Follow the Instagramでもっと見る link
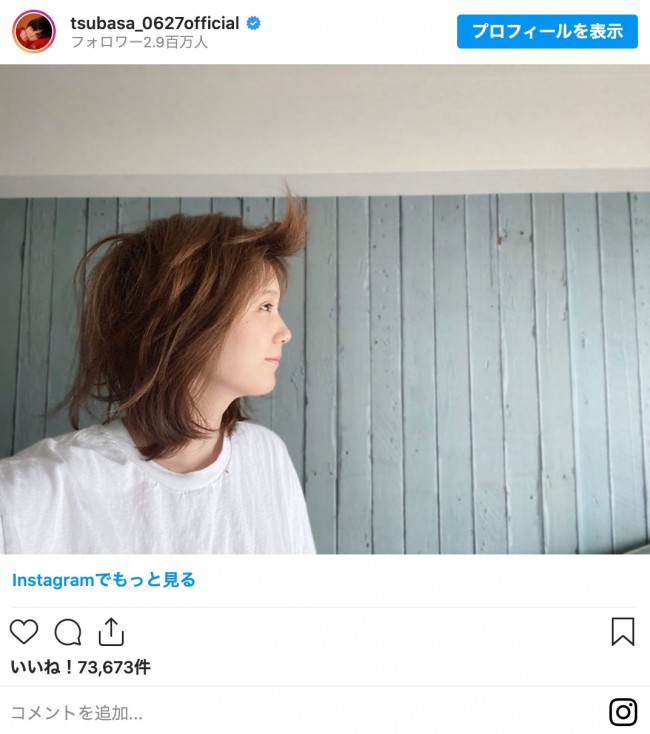 click(104, 580)
